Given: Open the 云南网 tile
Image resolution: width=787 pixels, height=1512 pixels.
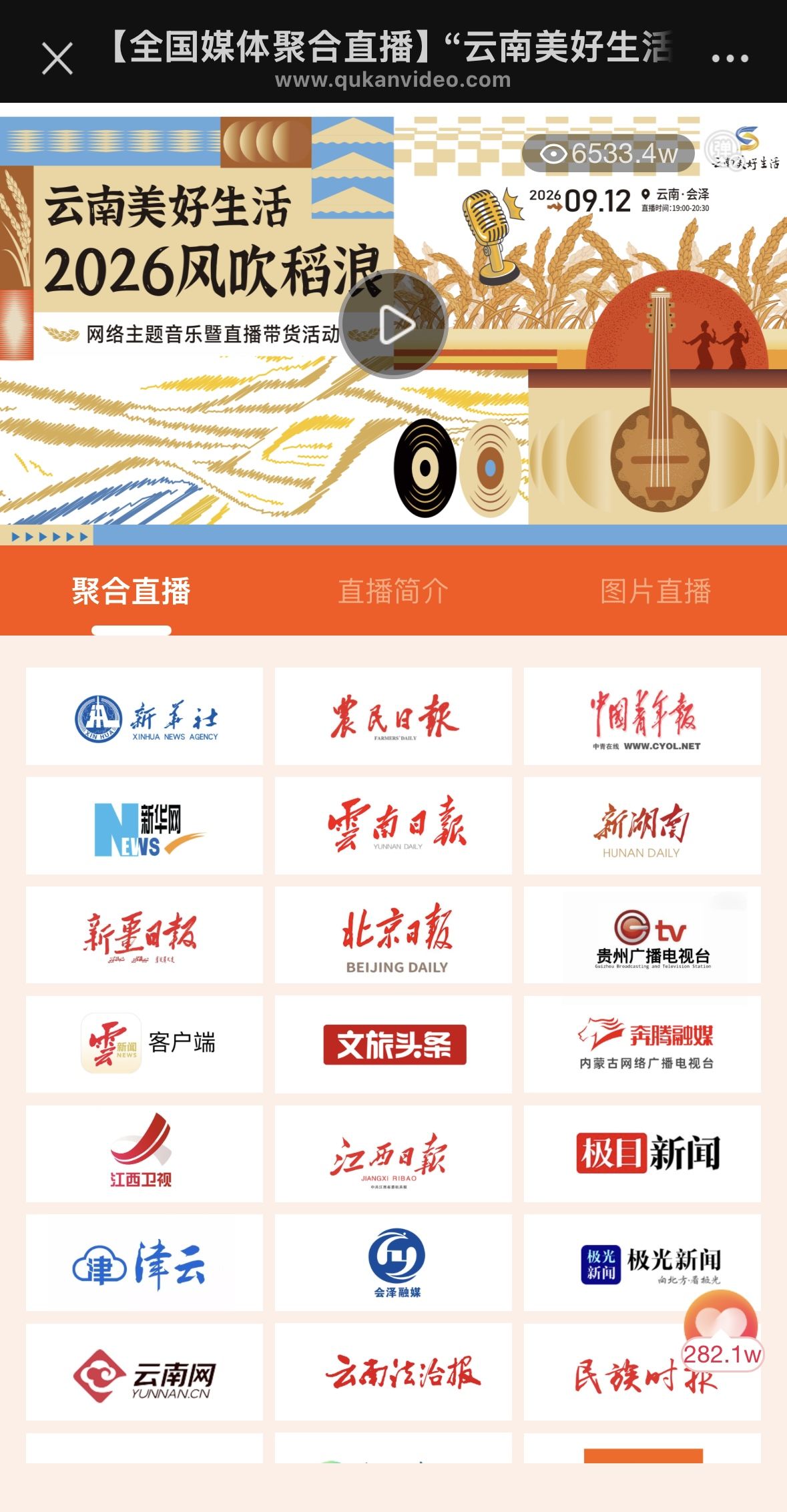Looking at the screenshot, I should [x=144, y=1372].
